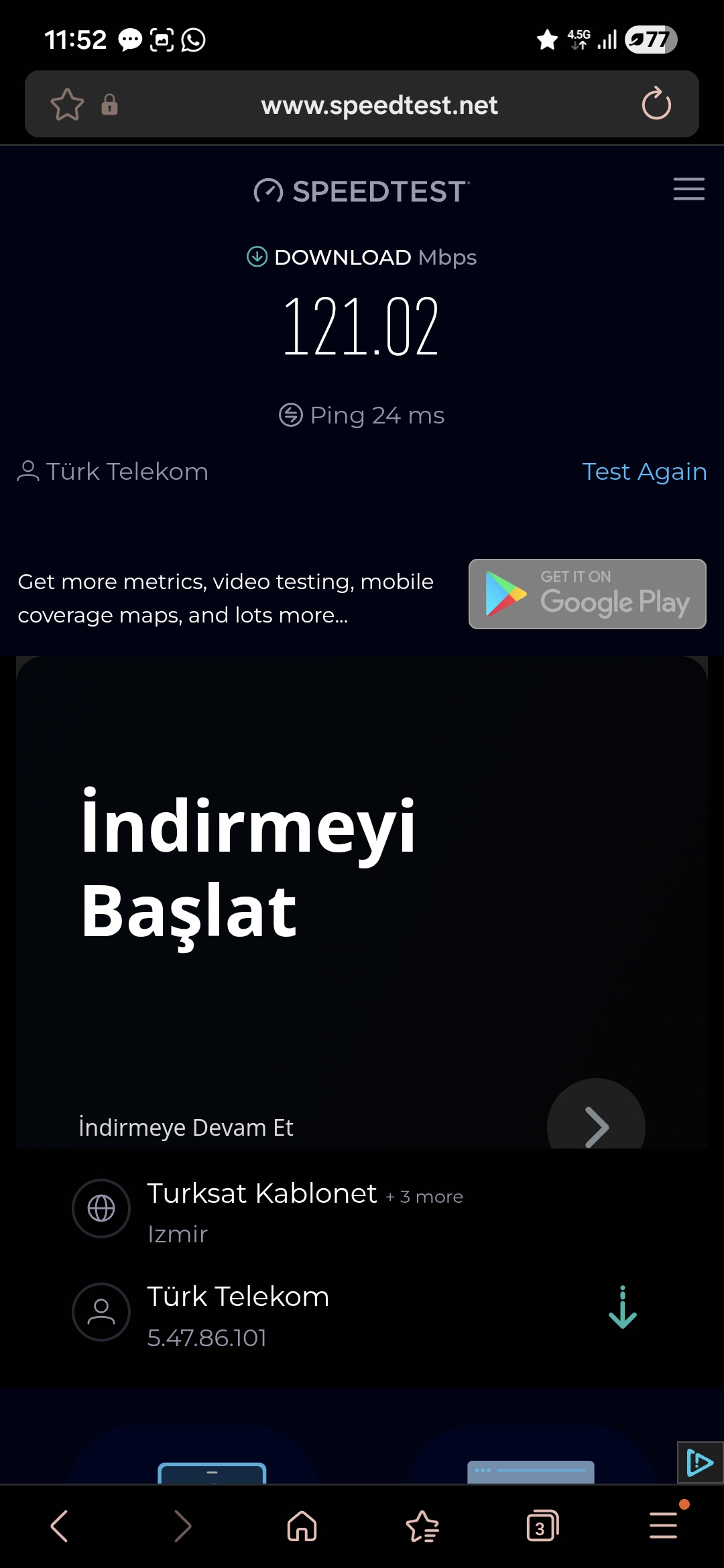Go forward to the next page
The height and width of the screenshot is (1568, 724).
point(182,1526)
